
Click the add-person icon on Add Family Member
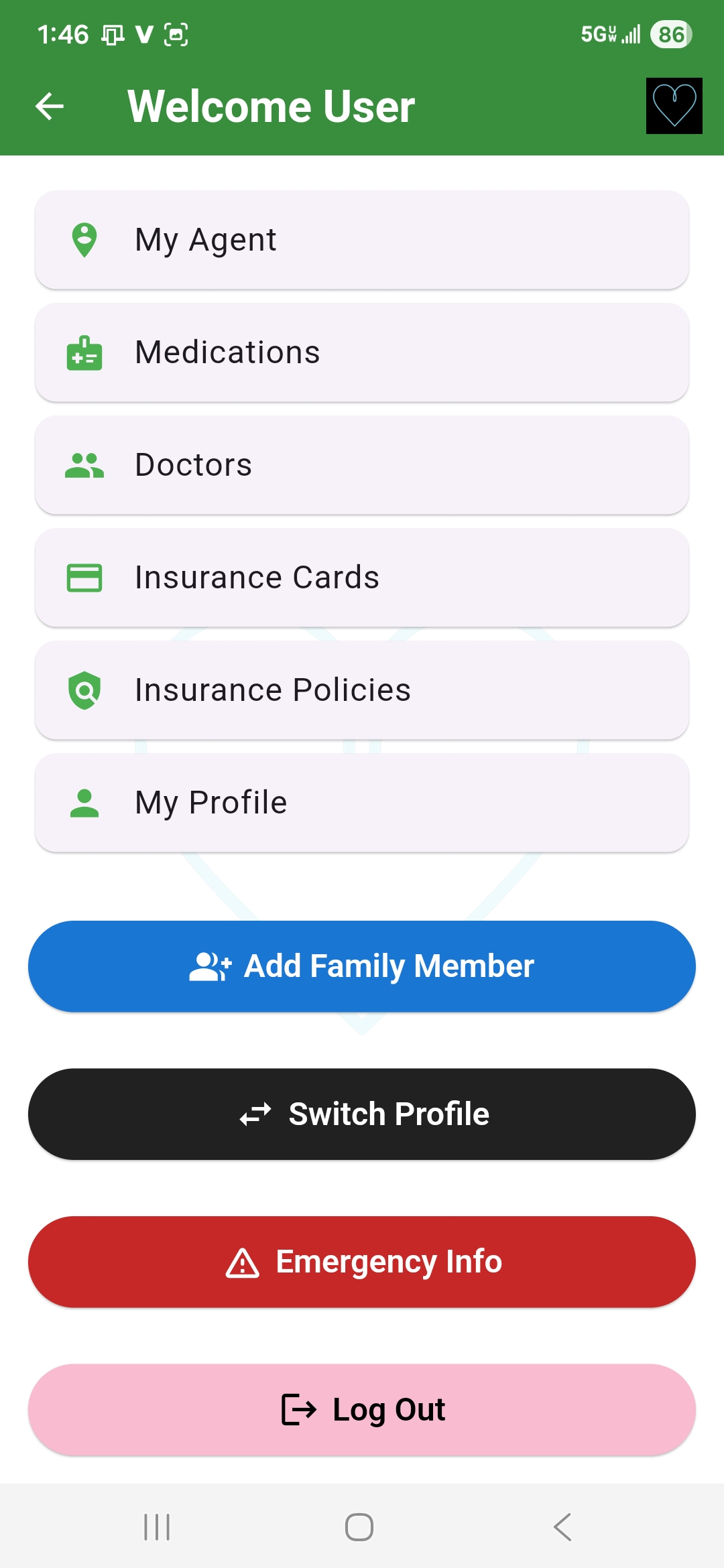(x=208, y=966)
